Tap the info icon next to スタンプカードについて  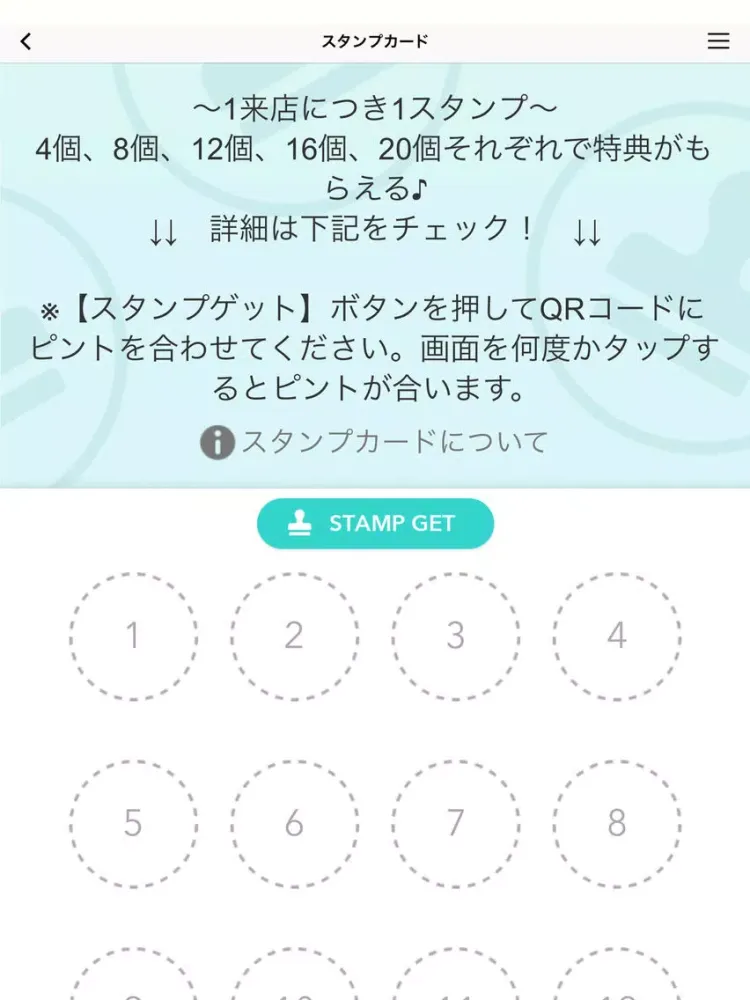click(x=215, y=441)
